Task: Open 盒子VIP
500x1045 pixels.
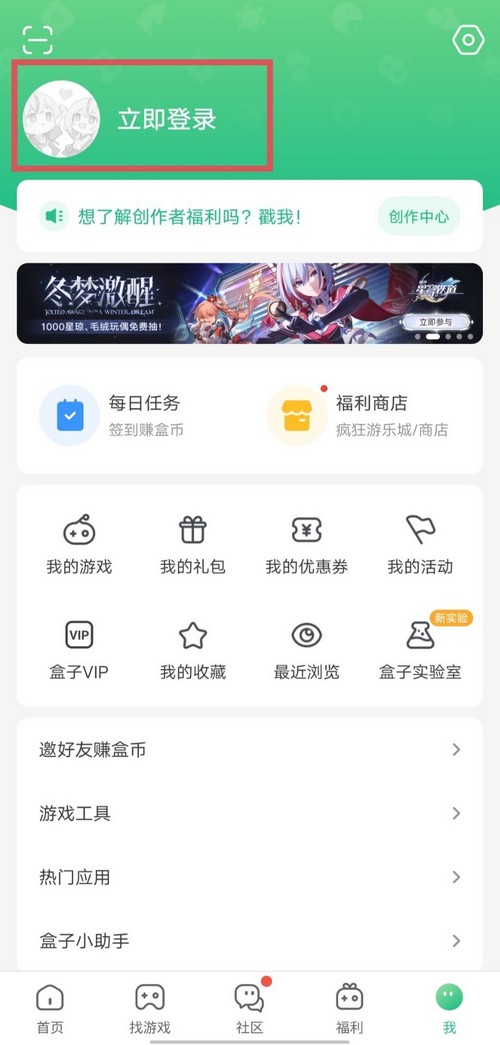Action: click(x=79, y=650)
